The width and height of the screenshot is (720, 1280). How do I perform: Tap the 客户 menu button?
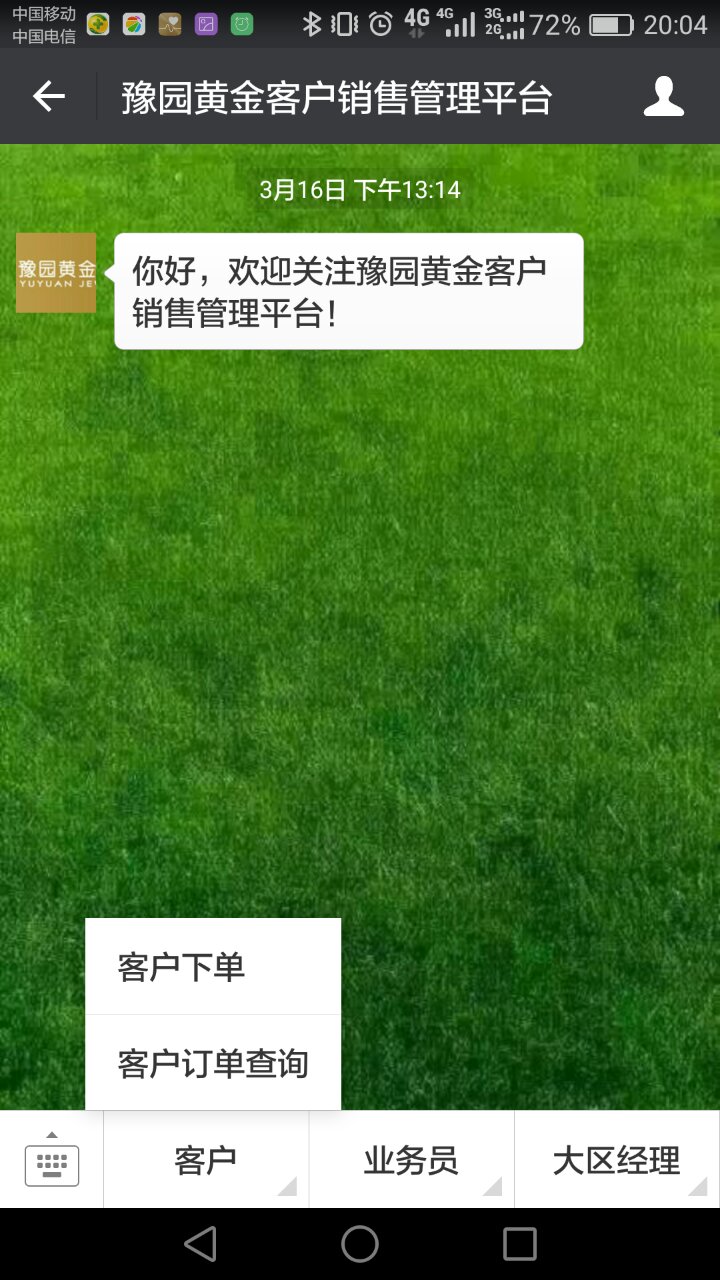206,1160
